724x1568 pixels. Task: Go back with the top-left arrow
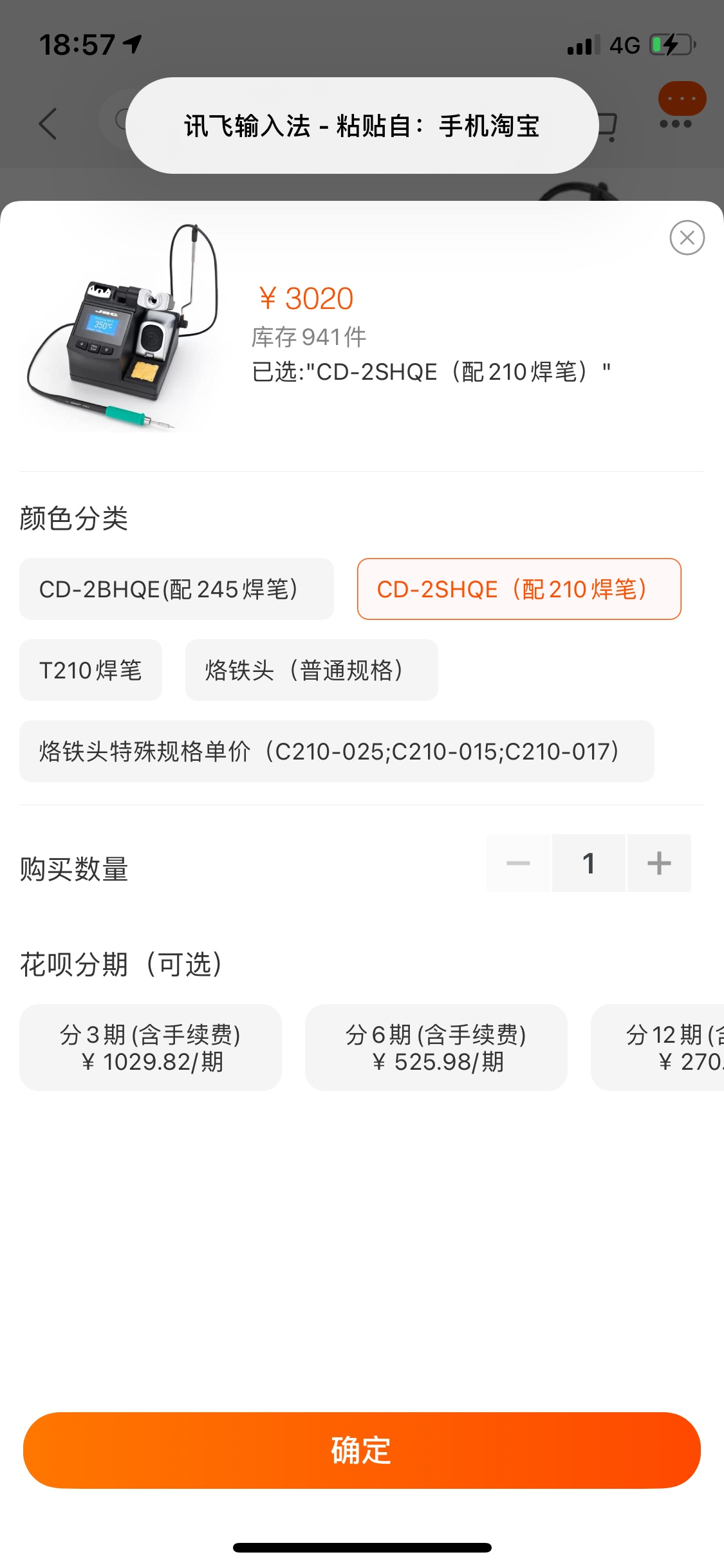(48, 123)
